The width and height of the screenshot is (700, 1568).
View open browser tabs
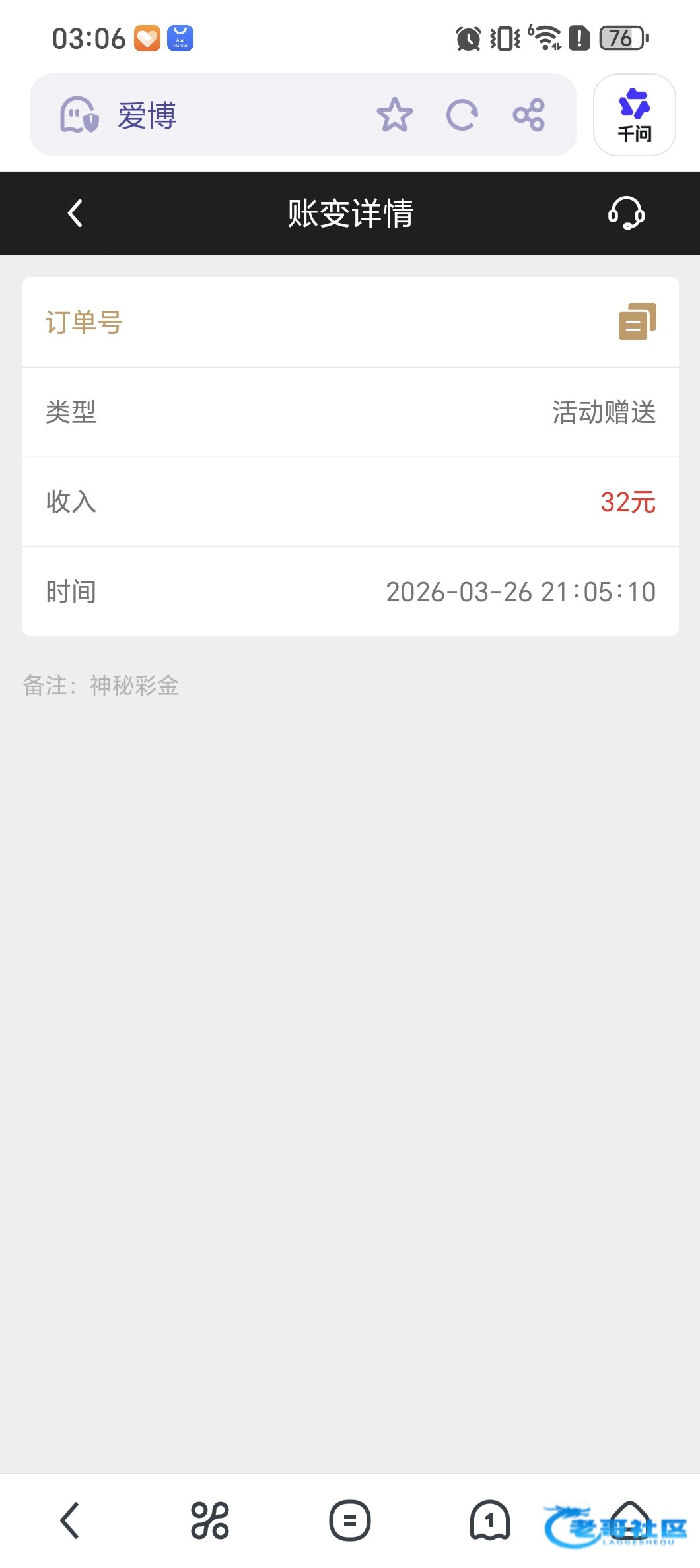pyautogui.click(x=489, y=1520)
